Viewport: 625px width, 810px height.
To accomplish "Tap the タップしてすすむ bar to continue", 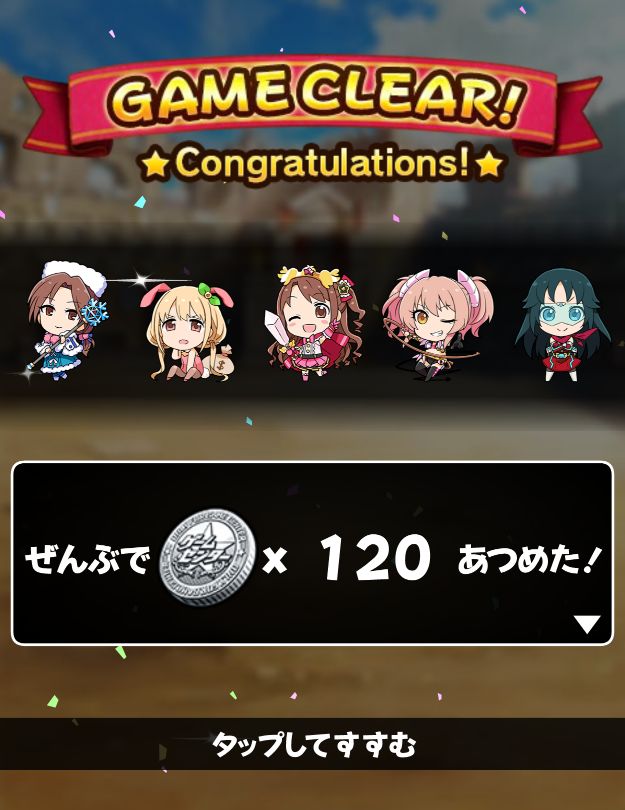I will click(312, 744).
